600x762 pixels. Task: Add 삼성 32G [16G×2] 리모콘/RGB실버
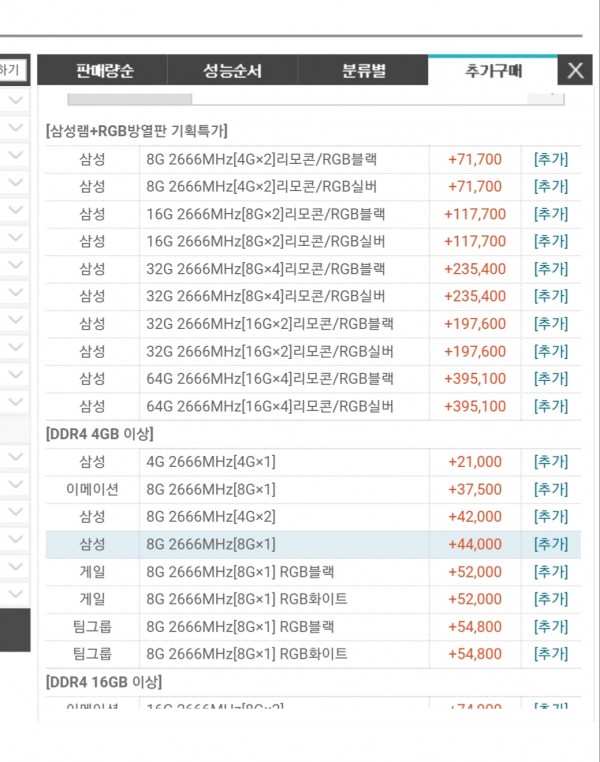click(x=551, y=351)
